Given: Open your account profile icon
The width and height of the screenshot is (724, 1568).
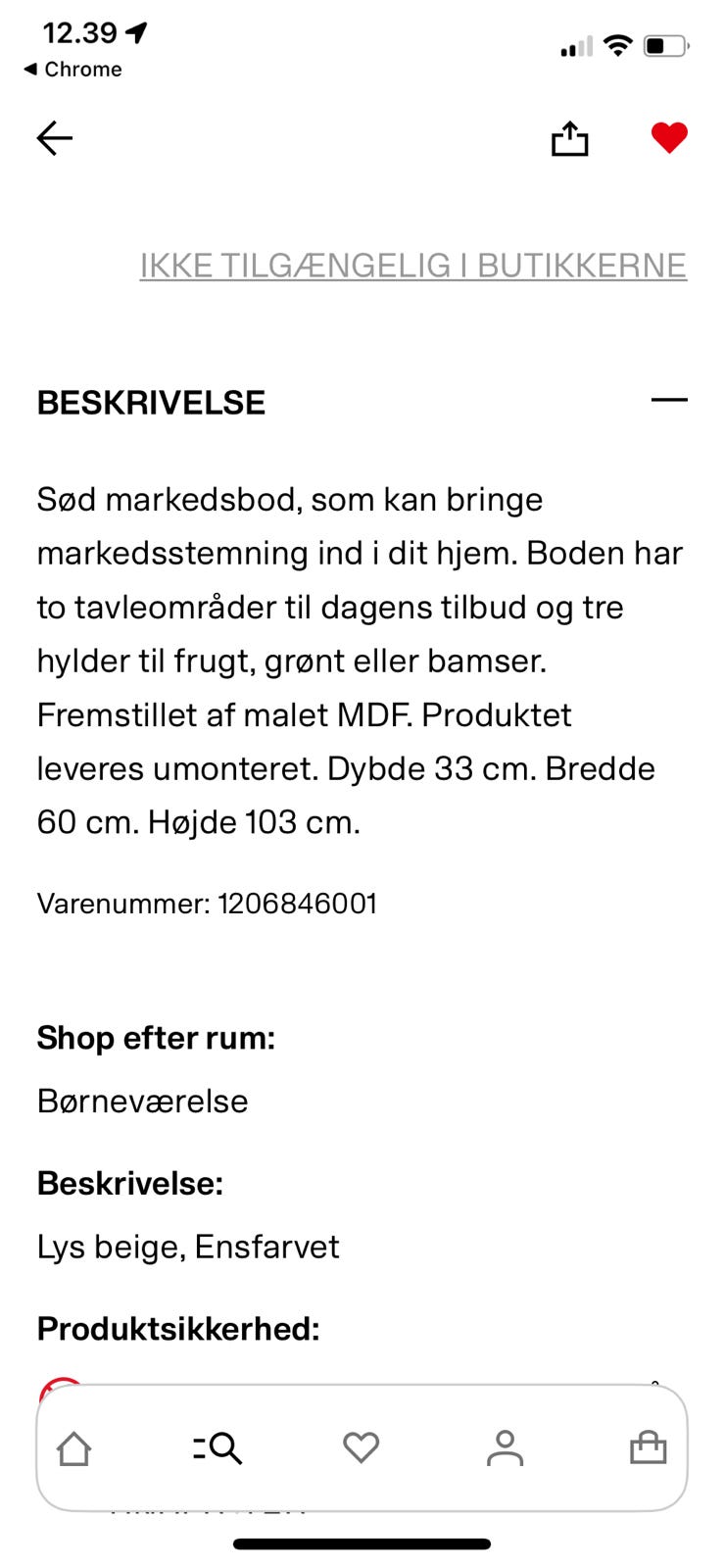Looking at the screenshot, I should pyautogui.click(x=506, y=1448).
